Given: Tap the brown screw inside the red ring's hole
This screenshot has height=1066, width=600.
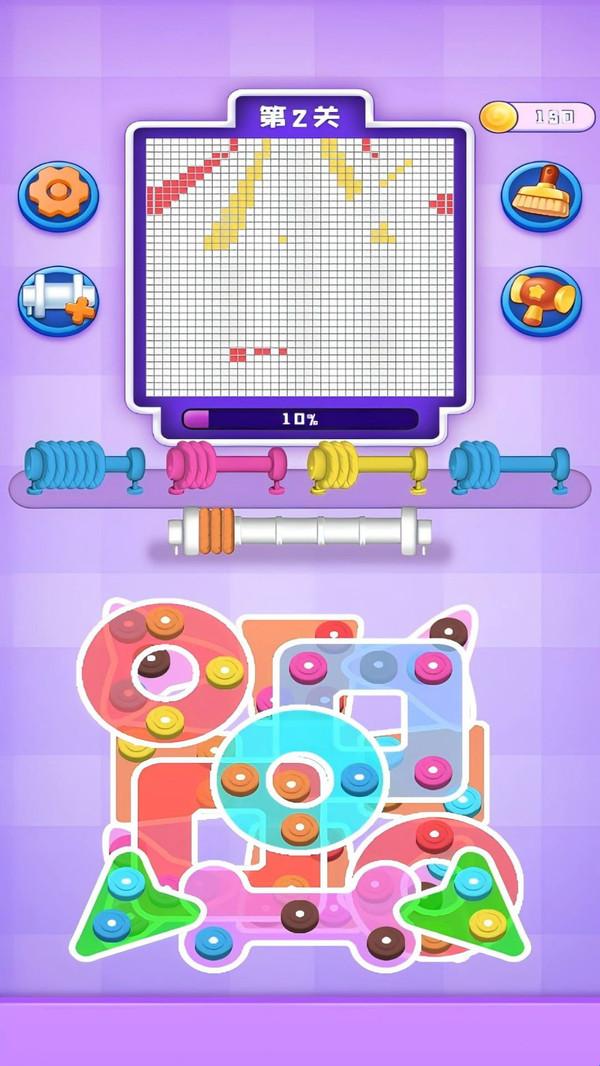Looking at the screenshot, I should 153,661.
